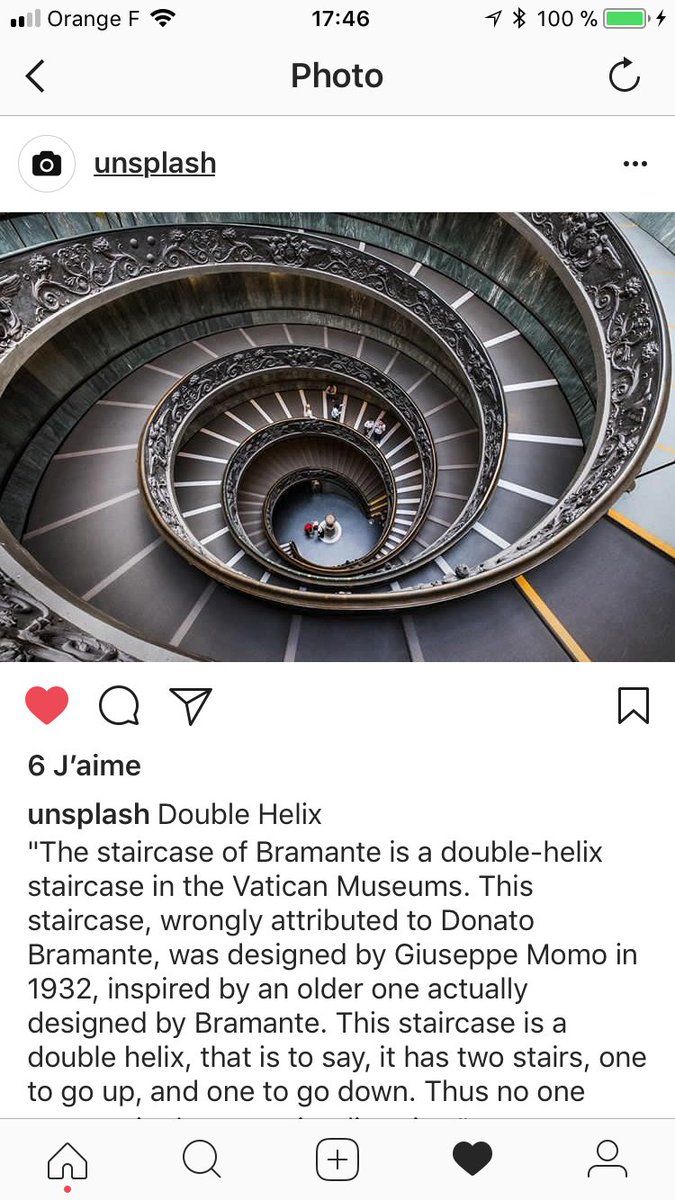The height and width of the screenshot is (1200, 675).
Task: Comment on the staircase post
Action: point(119,706)
